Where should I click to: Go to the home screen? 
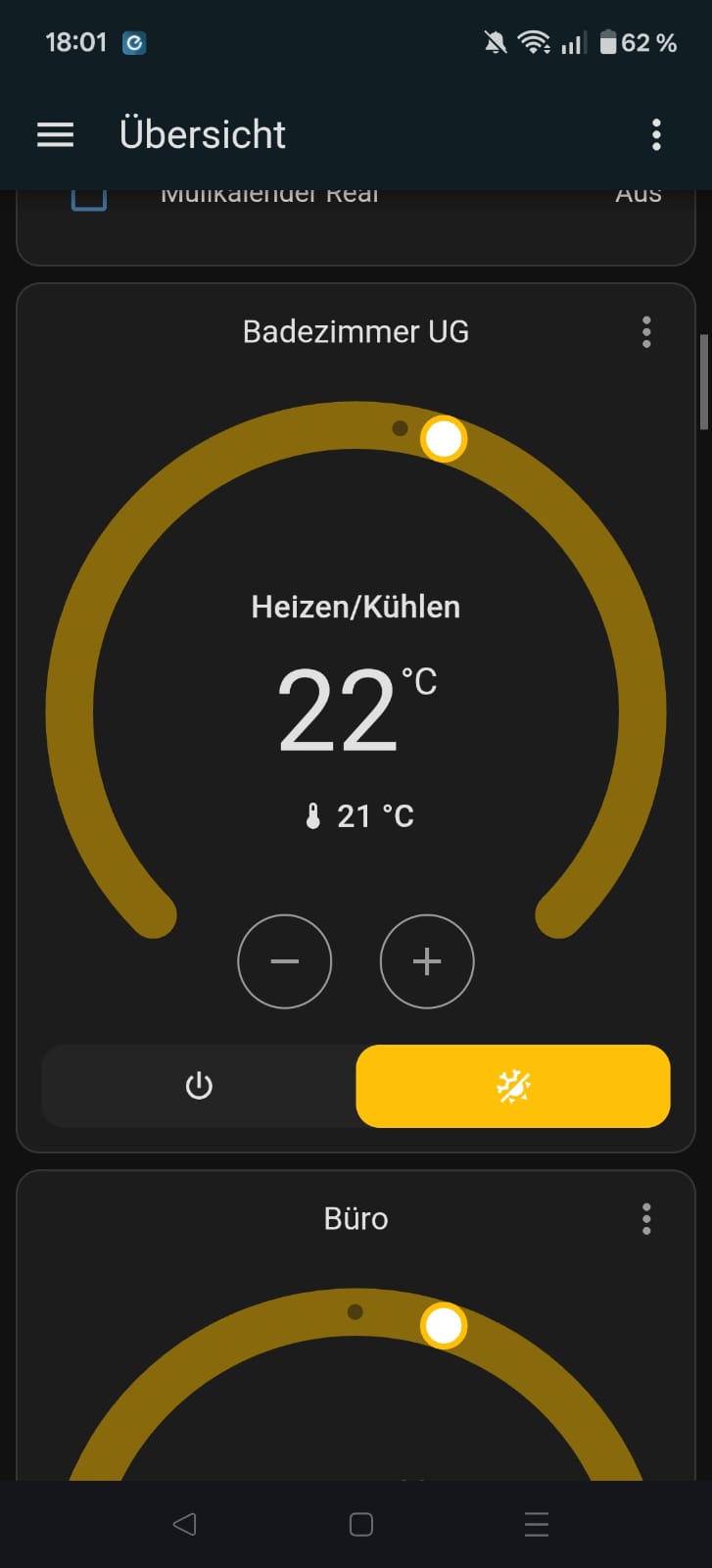(361, 1524)
